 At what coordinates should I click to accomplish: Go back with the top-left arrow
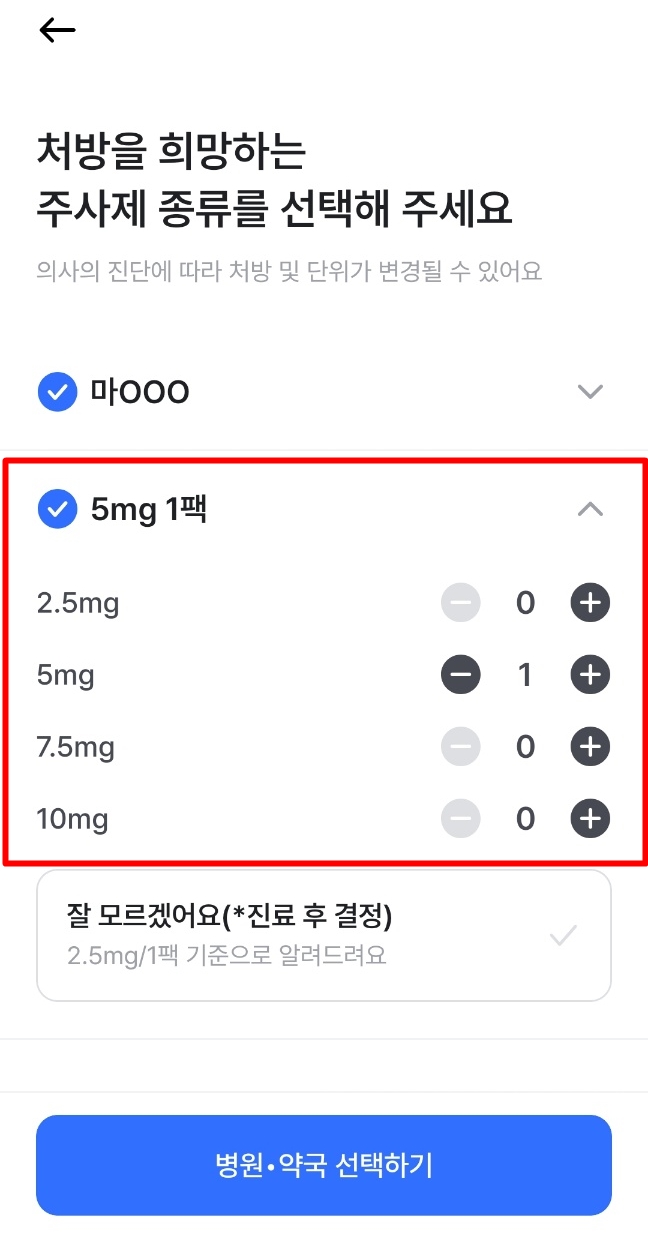(x=57, y=31)
